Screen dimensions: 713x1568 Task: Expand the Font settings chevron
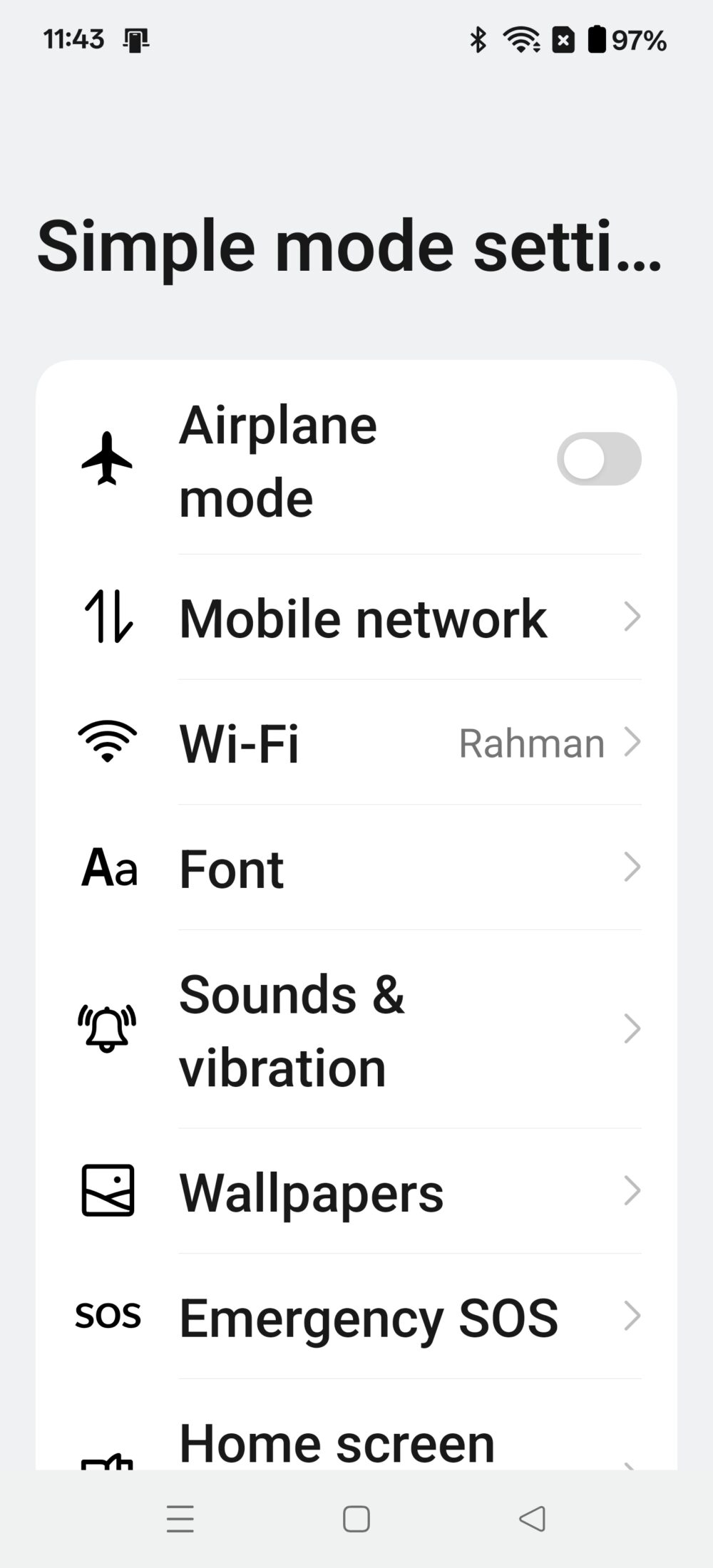point(633,867)
